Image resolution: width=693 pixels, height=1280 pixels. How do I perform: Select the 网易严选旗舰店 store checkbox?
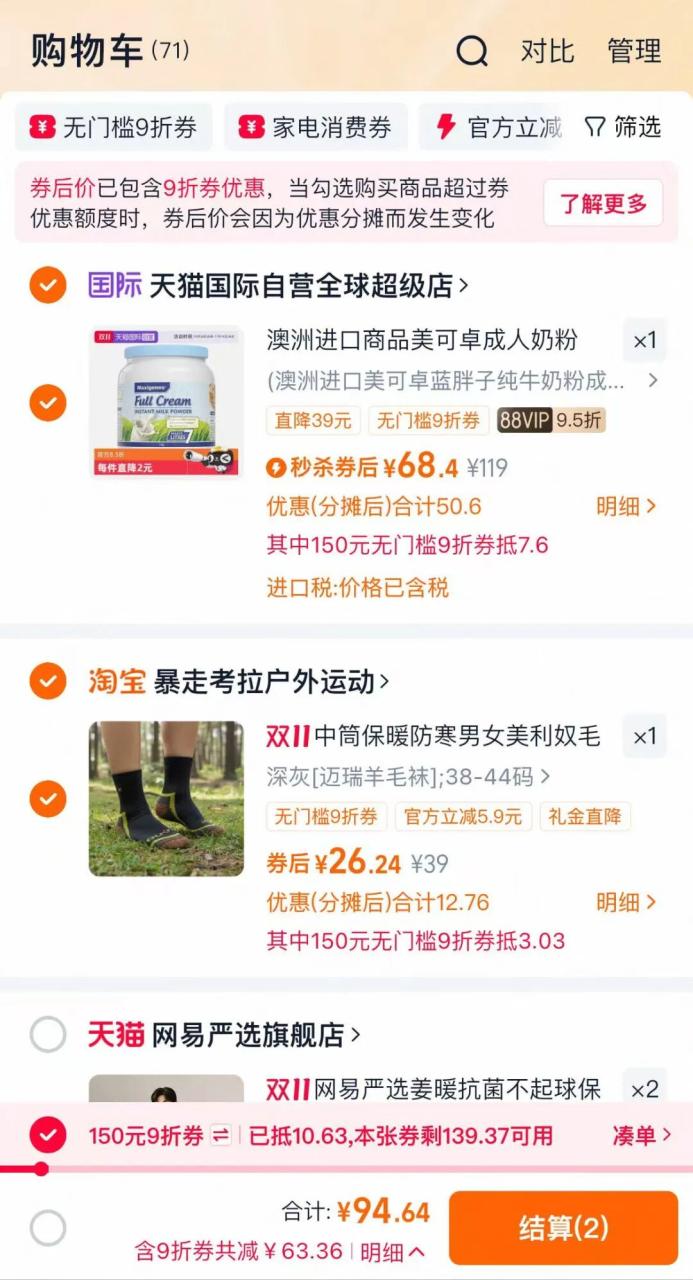pyautogui.click(x=47, y=1034)
